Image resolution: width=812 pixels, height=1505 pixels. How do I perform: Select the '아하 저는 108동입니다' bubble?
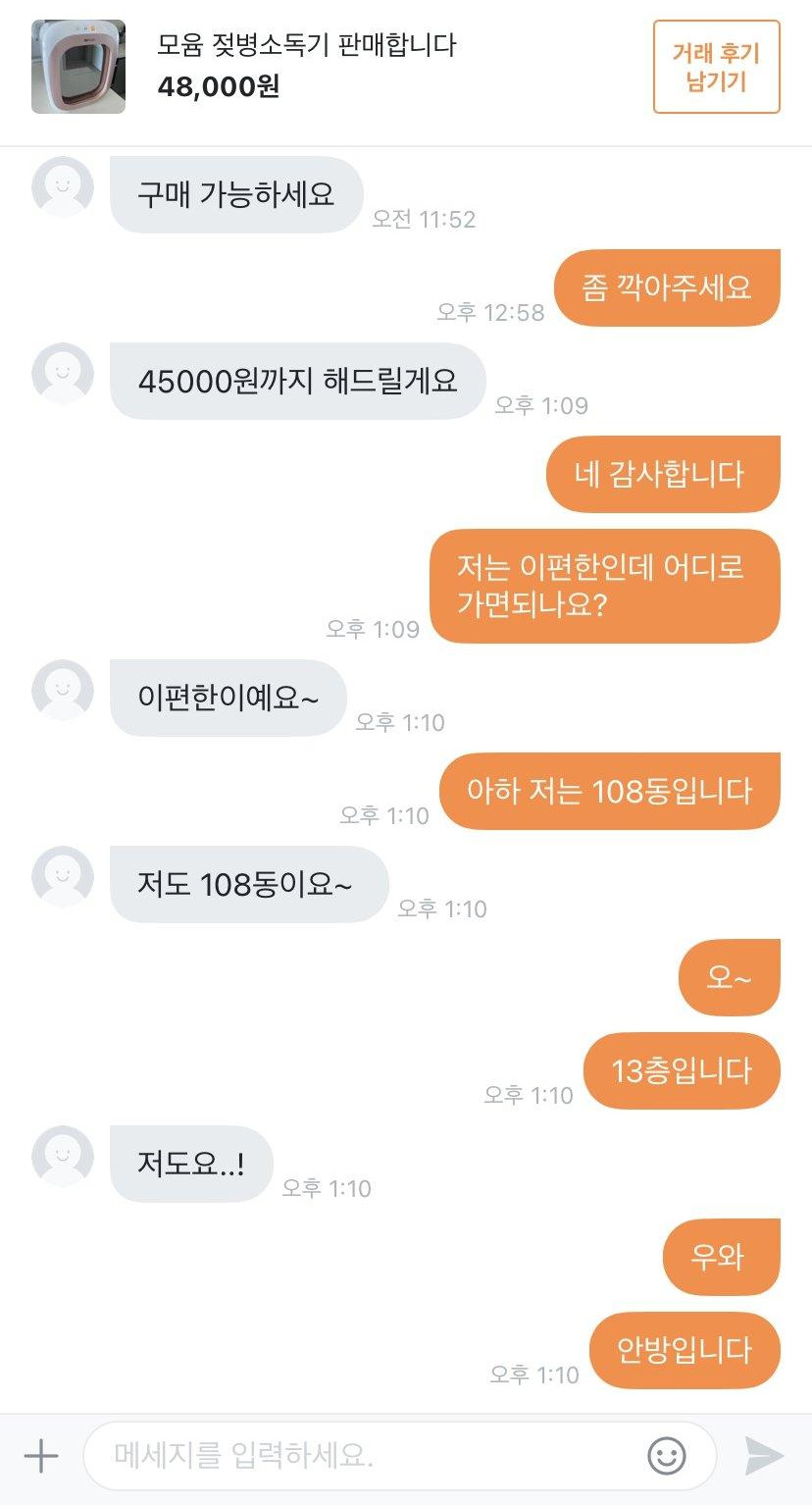608,792
